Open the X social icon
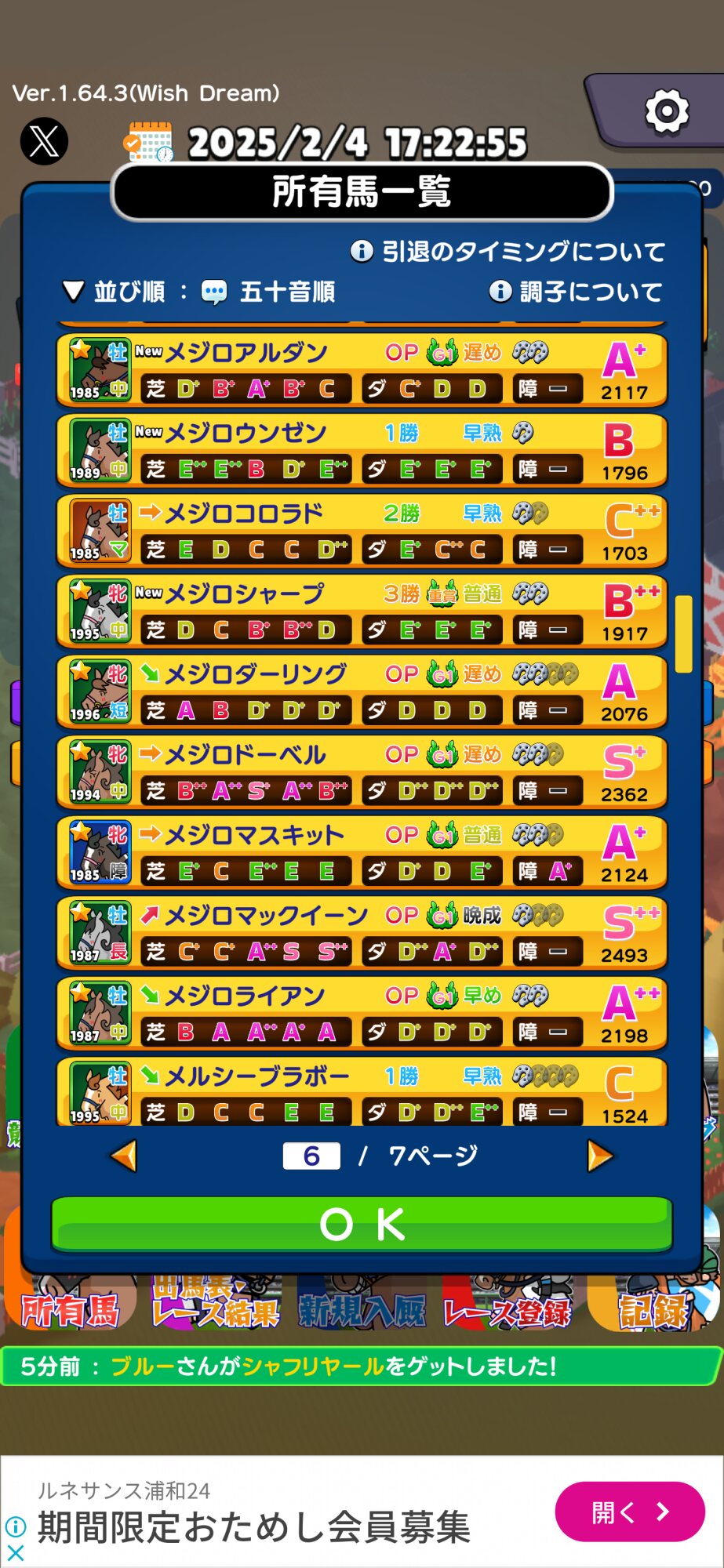This screenshot has height=1568, width=724. point(44,142)
